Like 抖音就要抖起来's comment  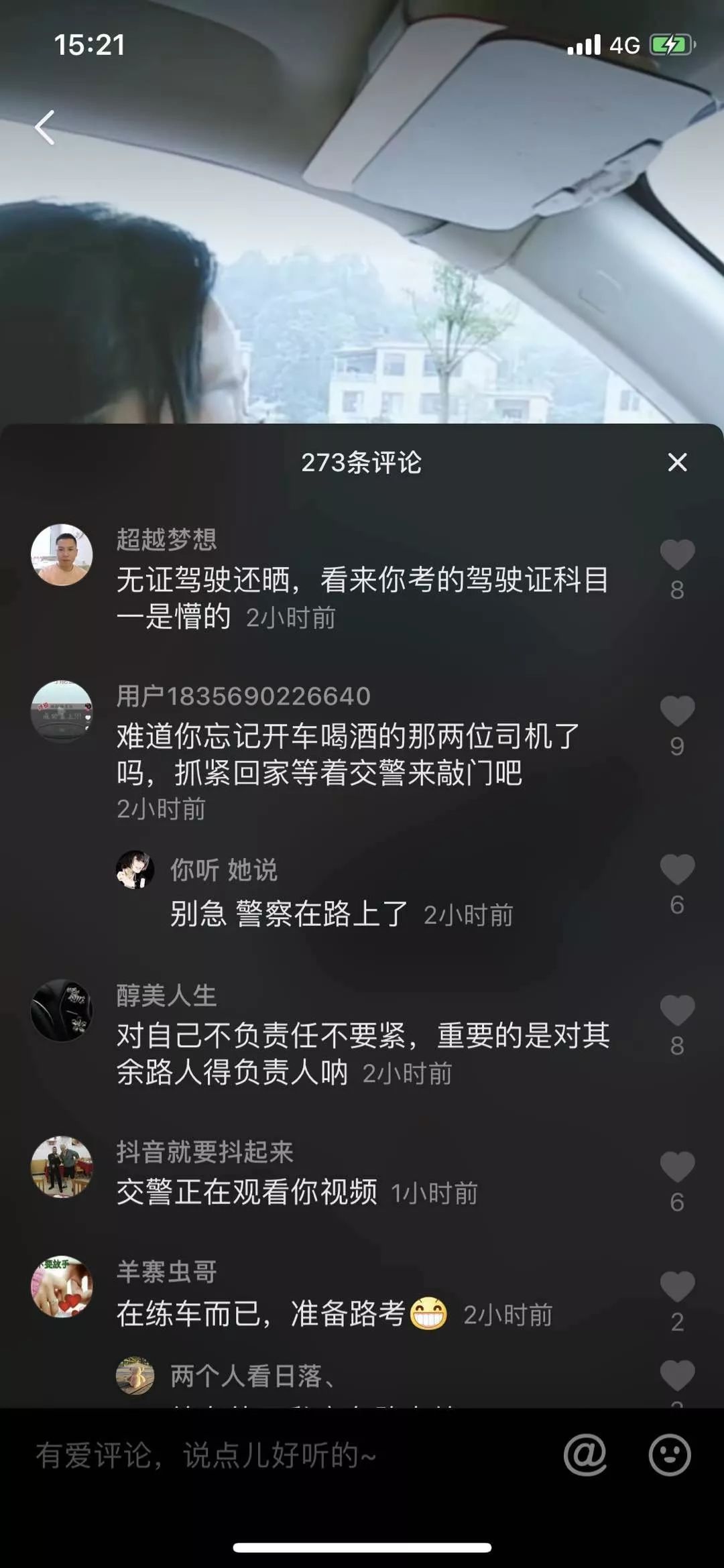pyautogui.click(x=677, y=1167)
